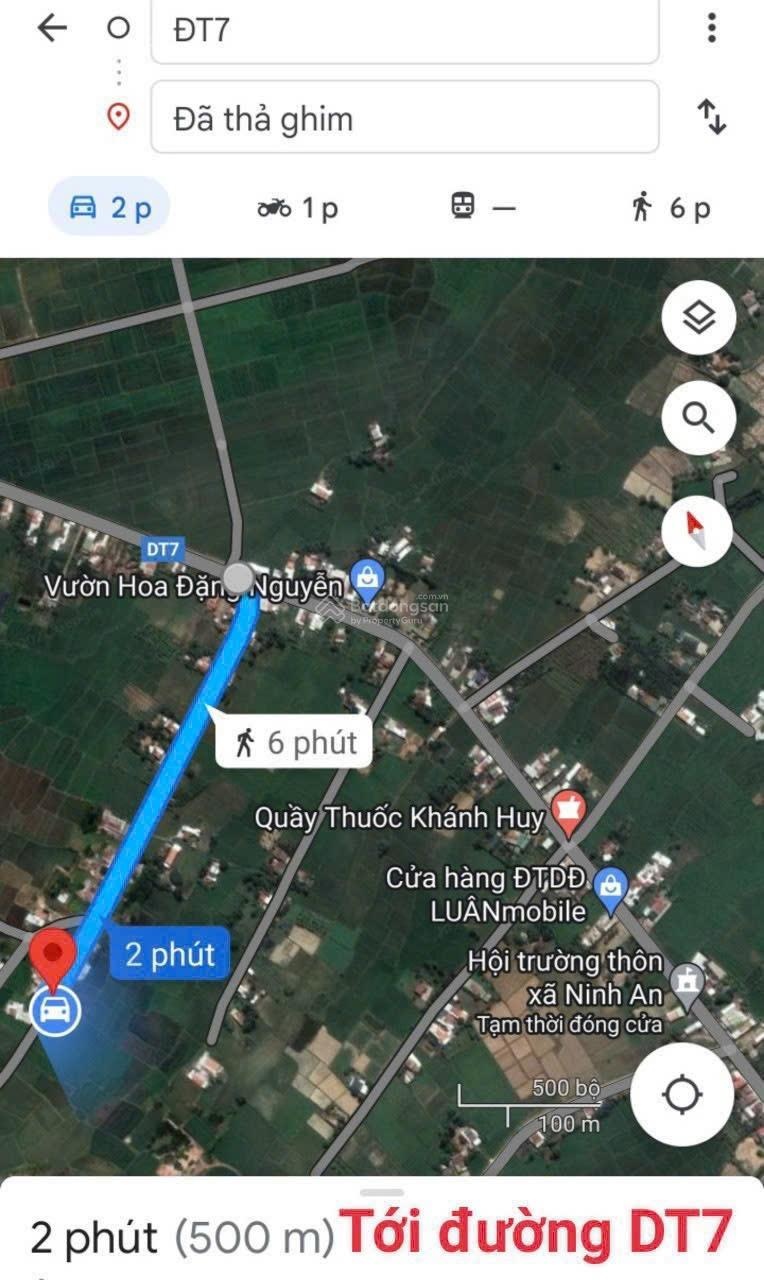Screen dimensions: 764x1280
Task: Center the map on my location
Action: point(681,1094)
